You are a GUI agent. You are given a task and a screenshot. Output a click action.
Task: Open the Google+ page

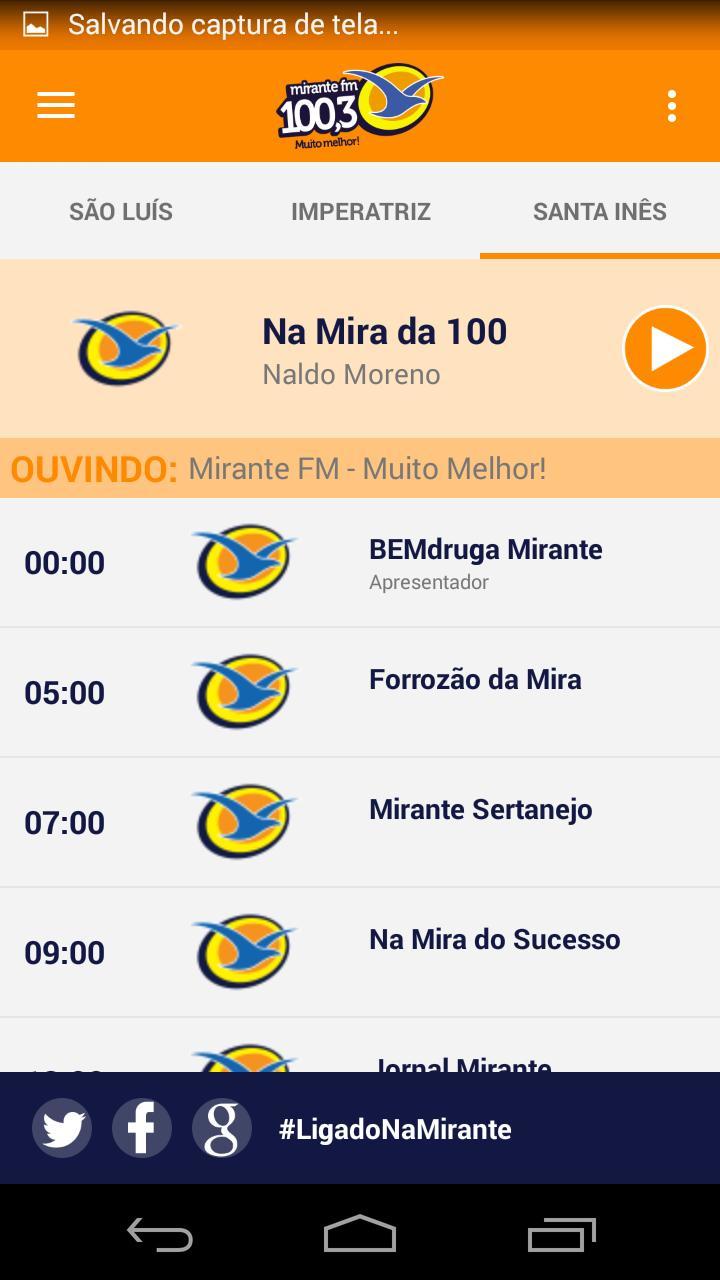click(221, 1127)
